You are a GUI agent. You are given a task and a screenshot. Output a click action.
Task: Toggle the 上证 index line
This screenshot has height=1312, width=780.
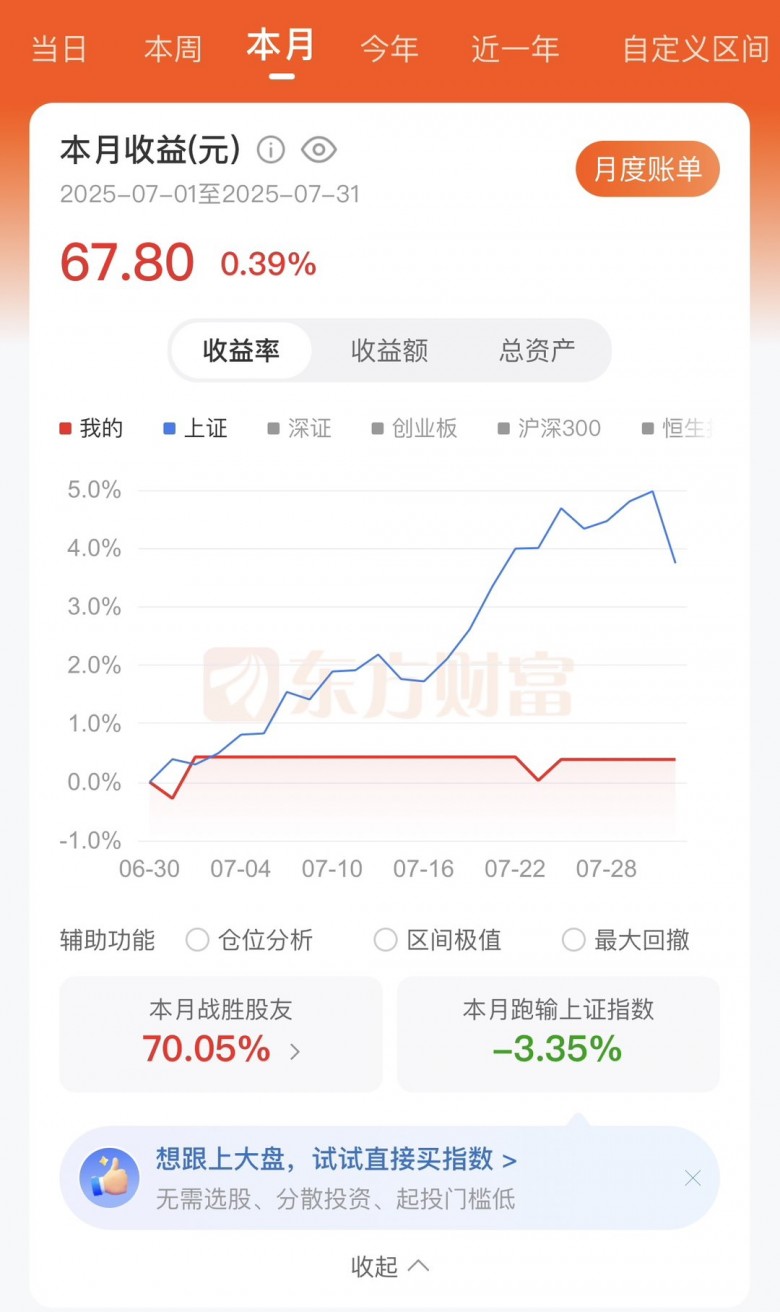195,428
